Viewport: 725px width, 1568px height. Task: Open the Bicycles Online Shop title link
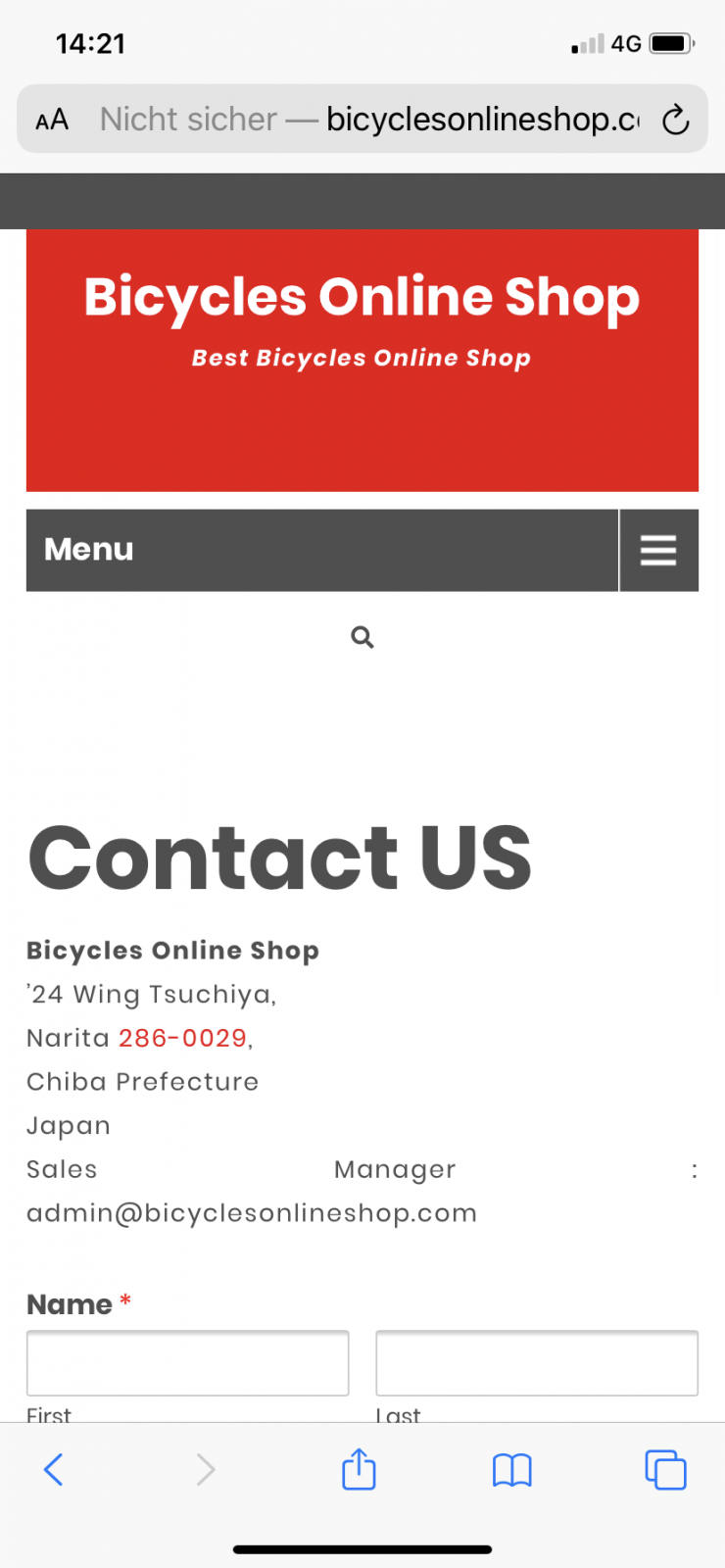point(362,297)
